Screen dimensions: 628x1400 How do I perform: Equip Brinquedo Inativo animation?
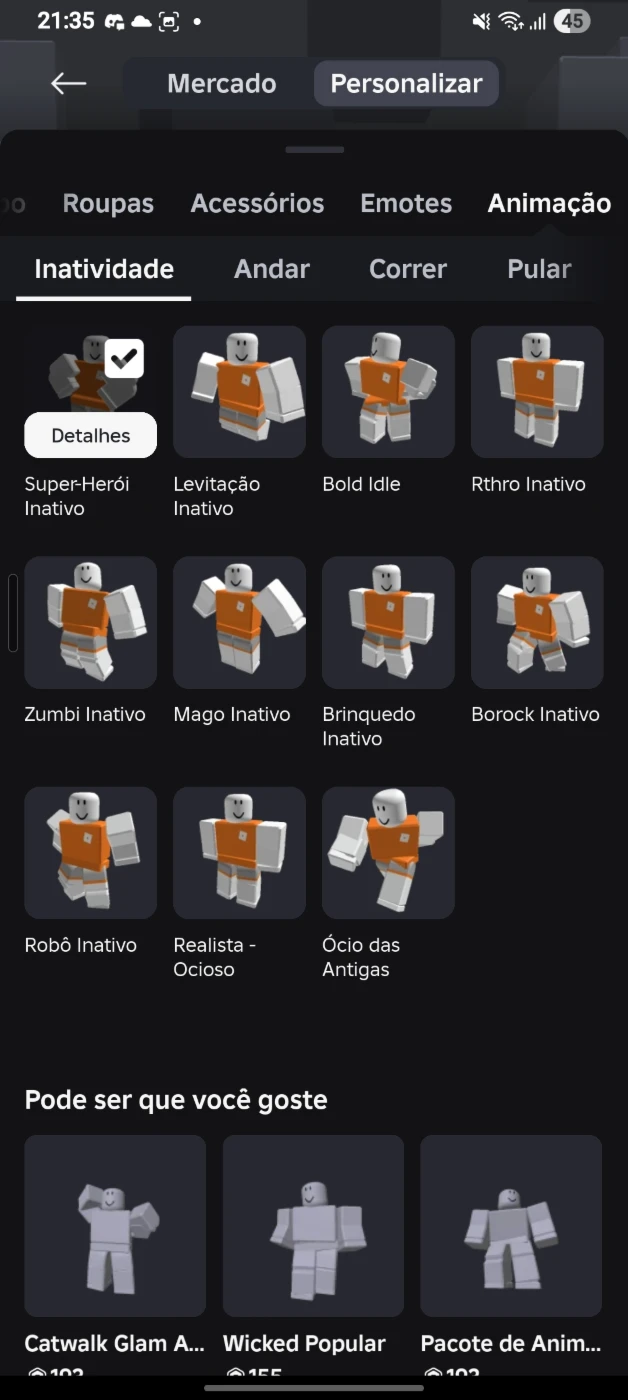(x=388, y=622)
